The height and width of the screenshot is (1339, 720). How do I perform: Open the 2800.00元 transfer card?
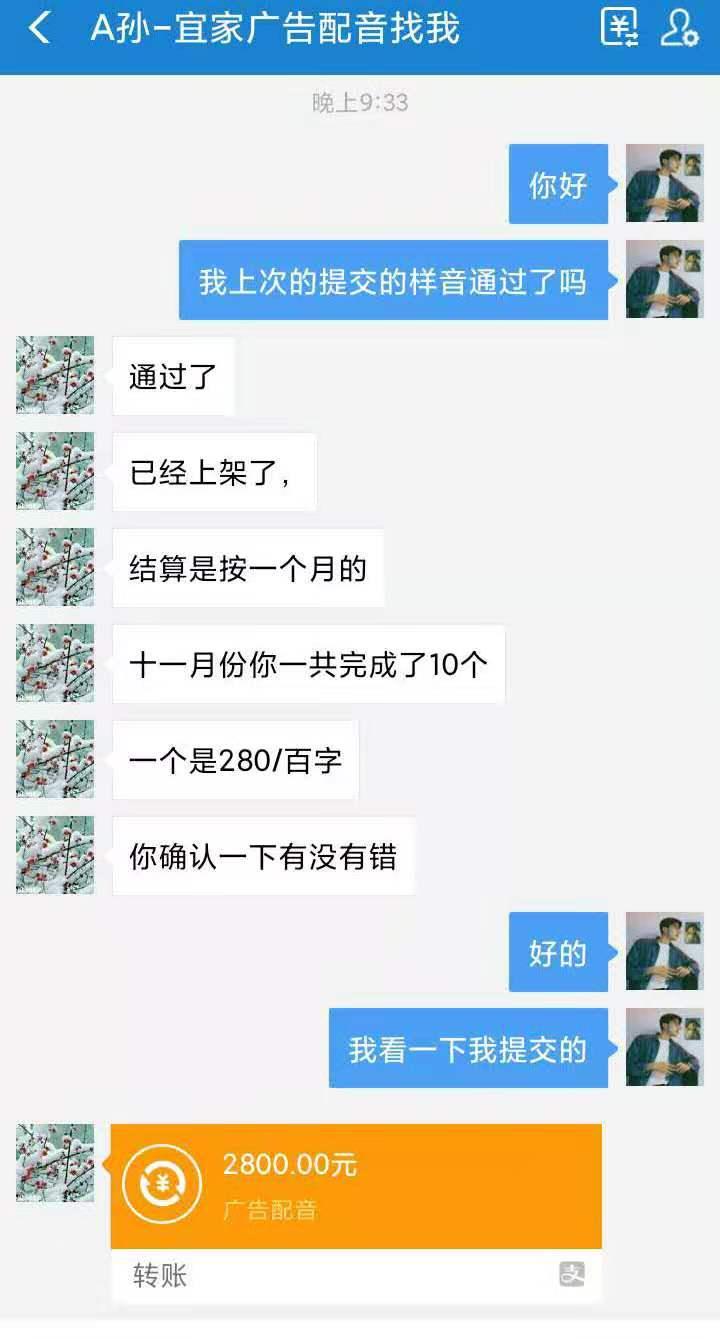coord(356,1186)
